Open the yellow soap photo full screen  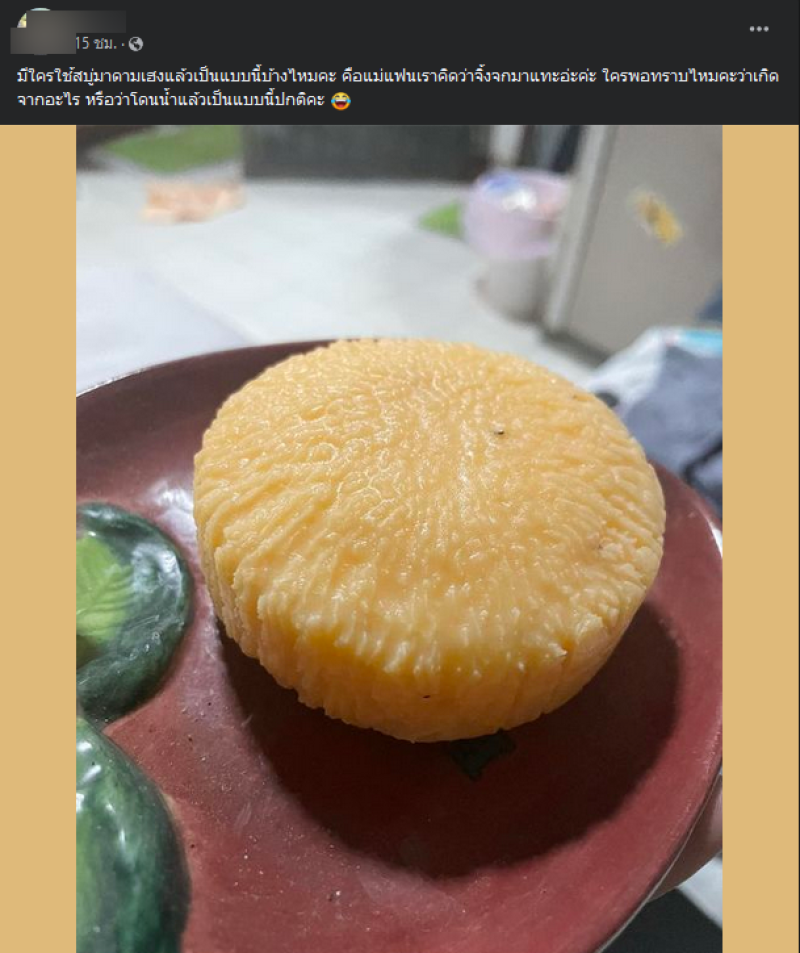[400, 540]
